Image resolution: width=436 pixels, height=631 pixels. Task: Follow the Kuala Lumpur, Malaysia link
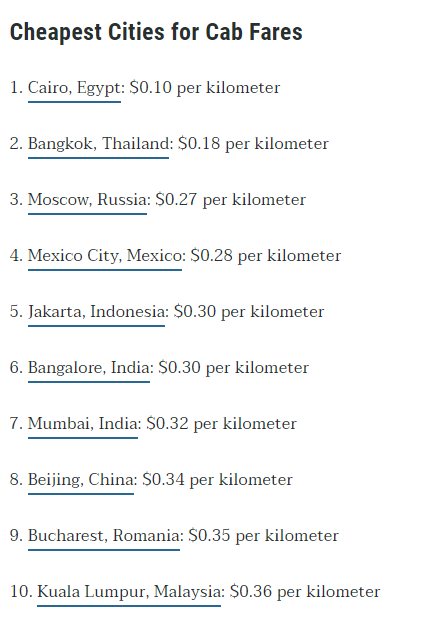pos(129,592)
